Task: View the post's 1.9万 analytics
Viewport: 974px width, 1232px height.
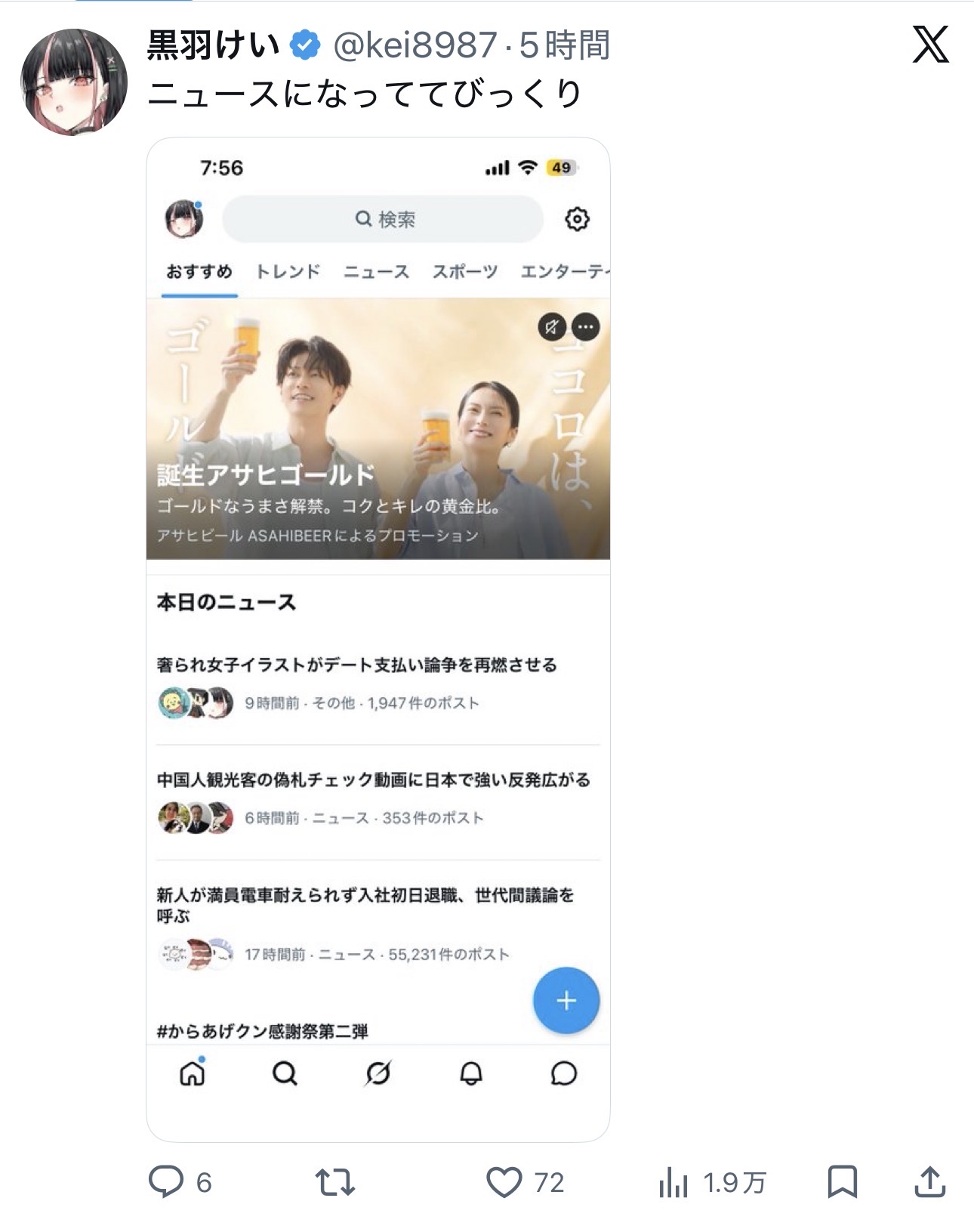Action: tap(673, 1182)
